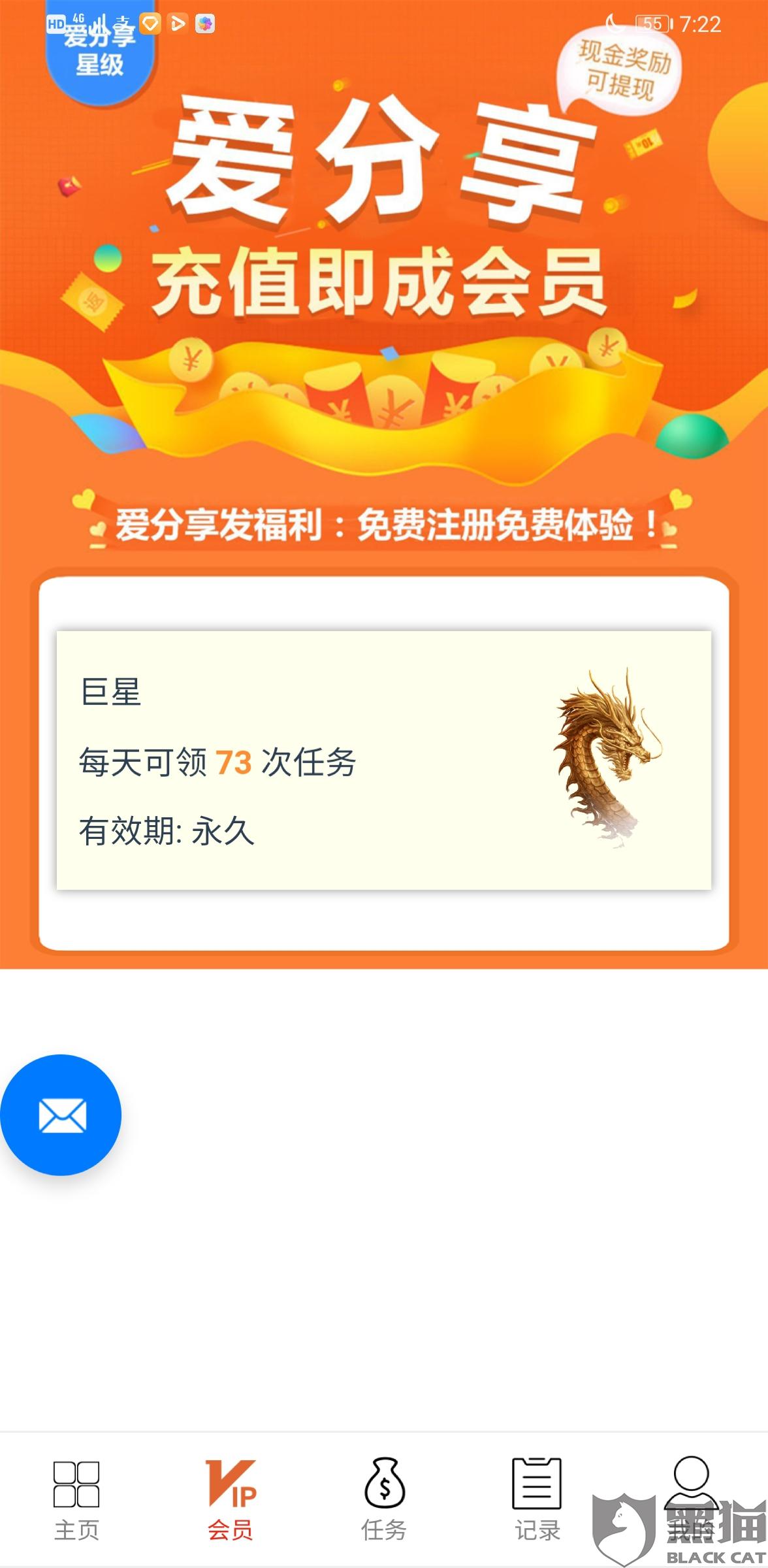Tap the 爱分享星级 blue badge
The image size is (768, 1568).
99,52
